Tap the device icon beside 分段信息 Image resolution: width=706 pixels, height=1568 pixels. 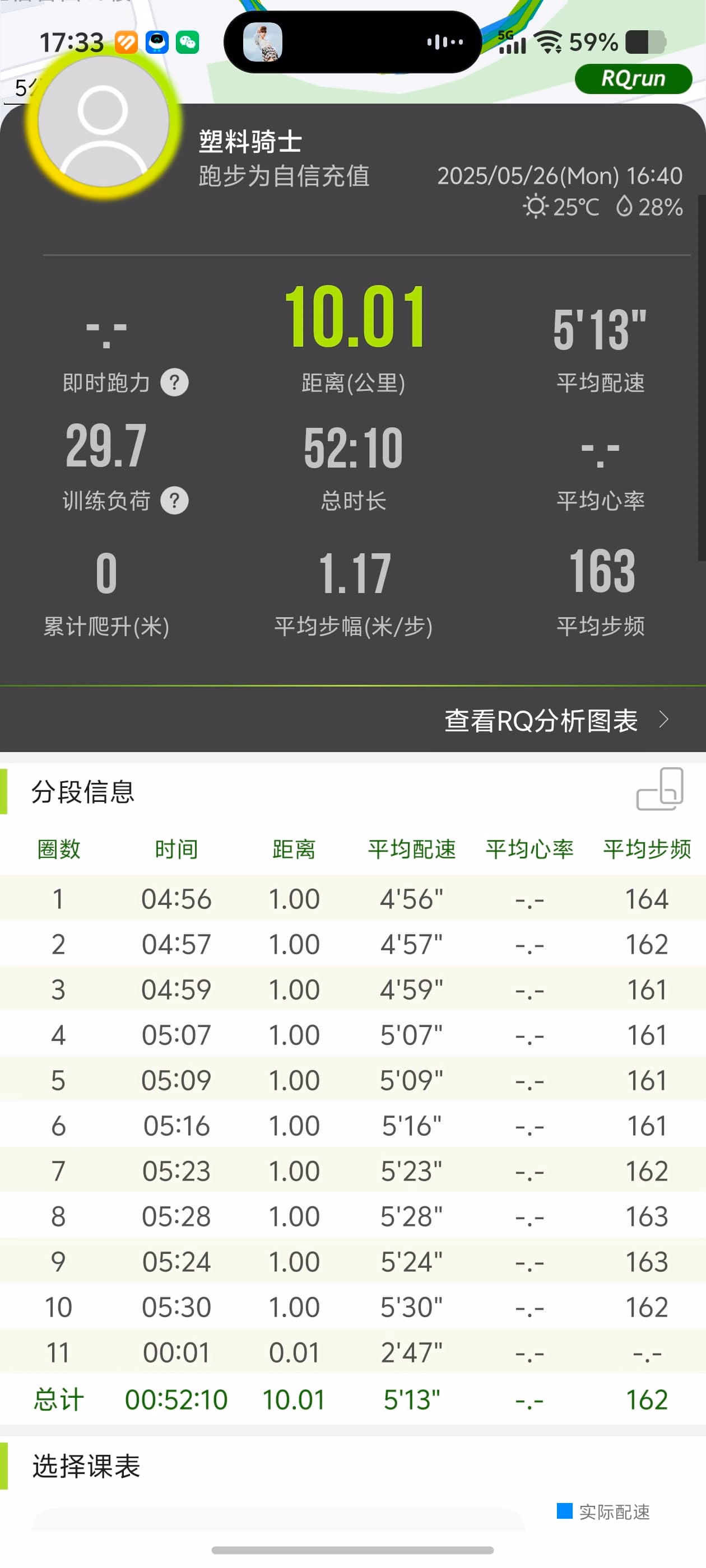(x=659, y=789)
